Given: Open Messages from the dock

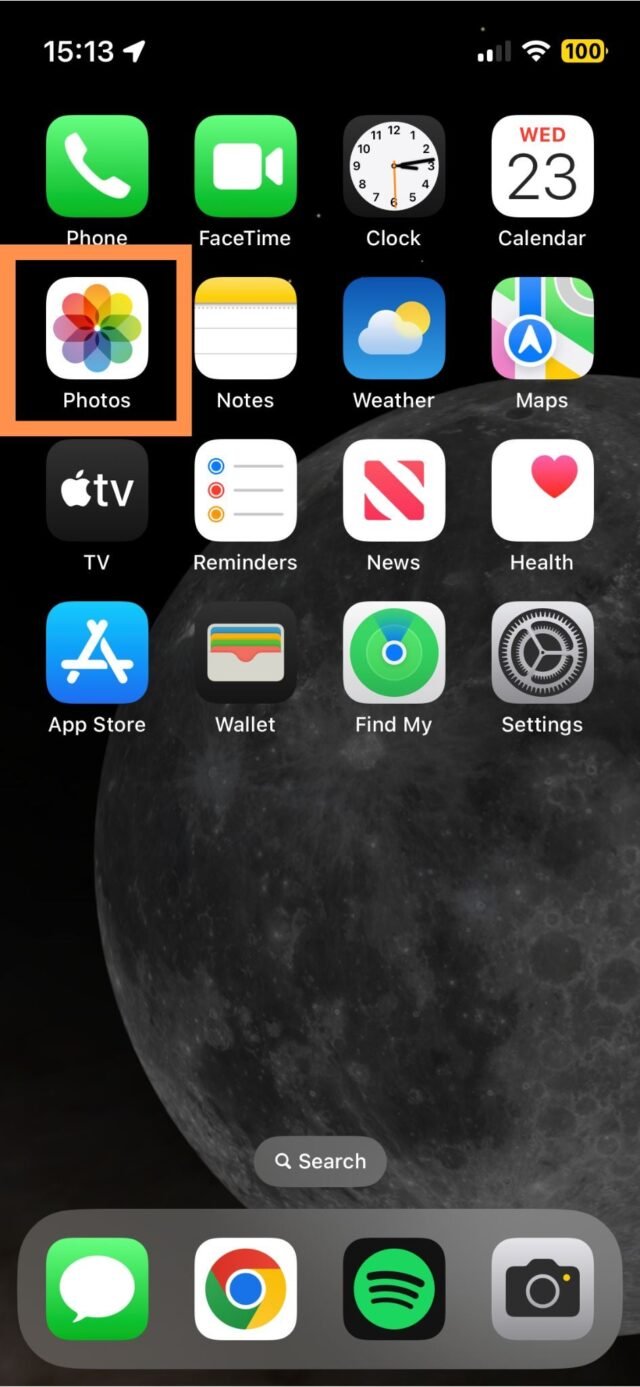Looking at the screenshot, I should click(97, 1288).
